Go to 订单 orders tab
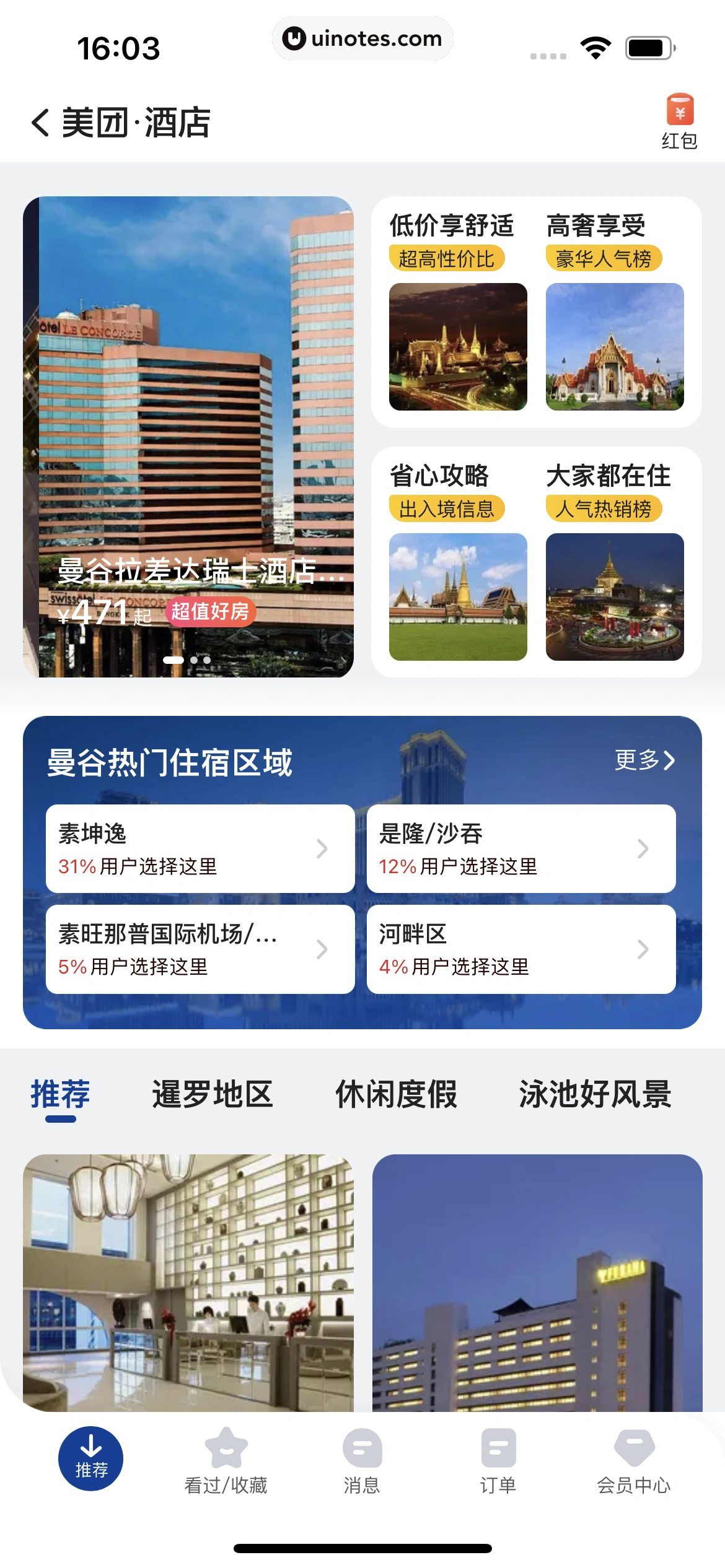This screenshot has height=1568, width=725. pyautogui.click(x=498, y=1460)
